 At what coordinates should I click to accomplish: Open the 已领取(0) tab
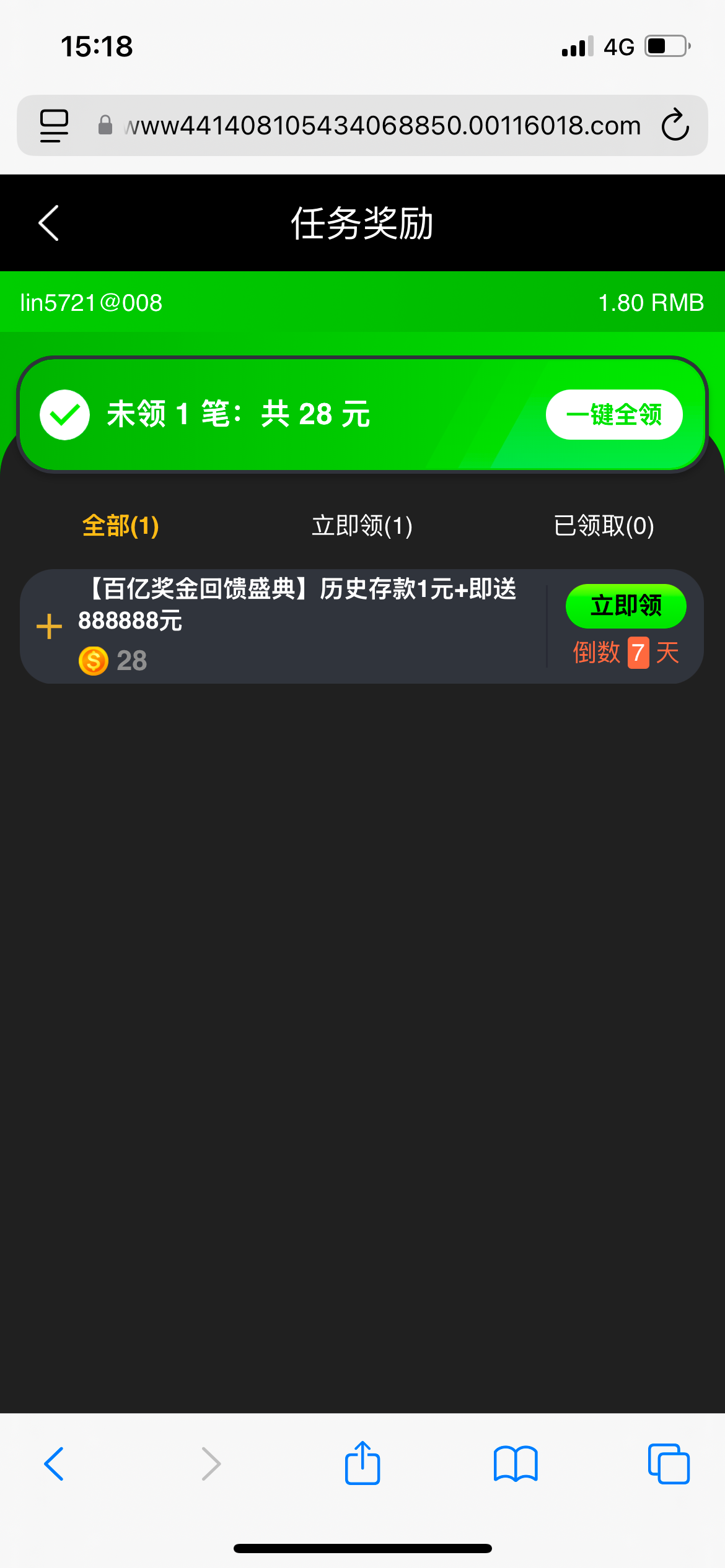tap(604, 526)
